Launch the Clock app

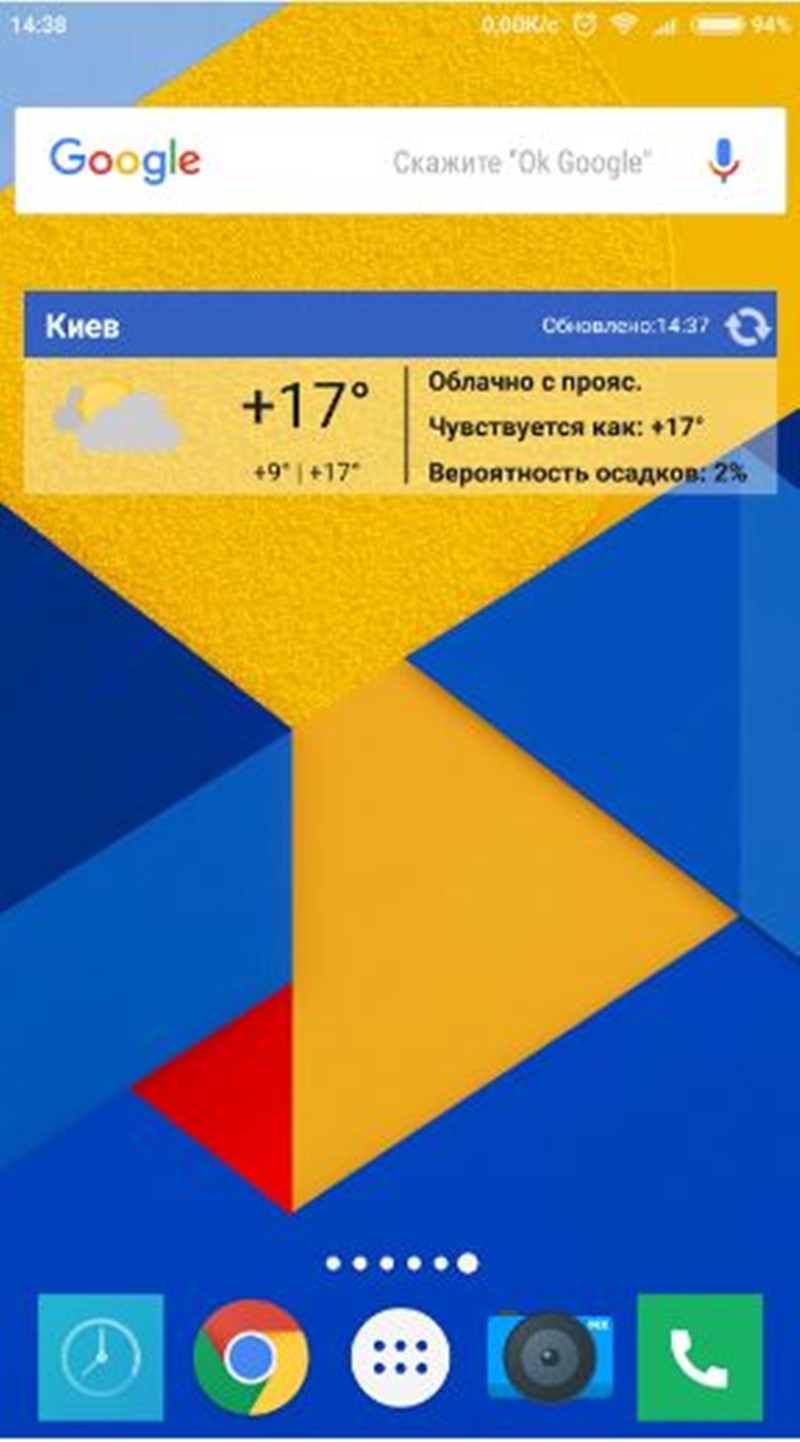pyautogui.click(x=101, y=1356)
